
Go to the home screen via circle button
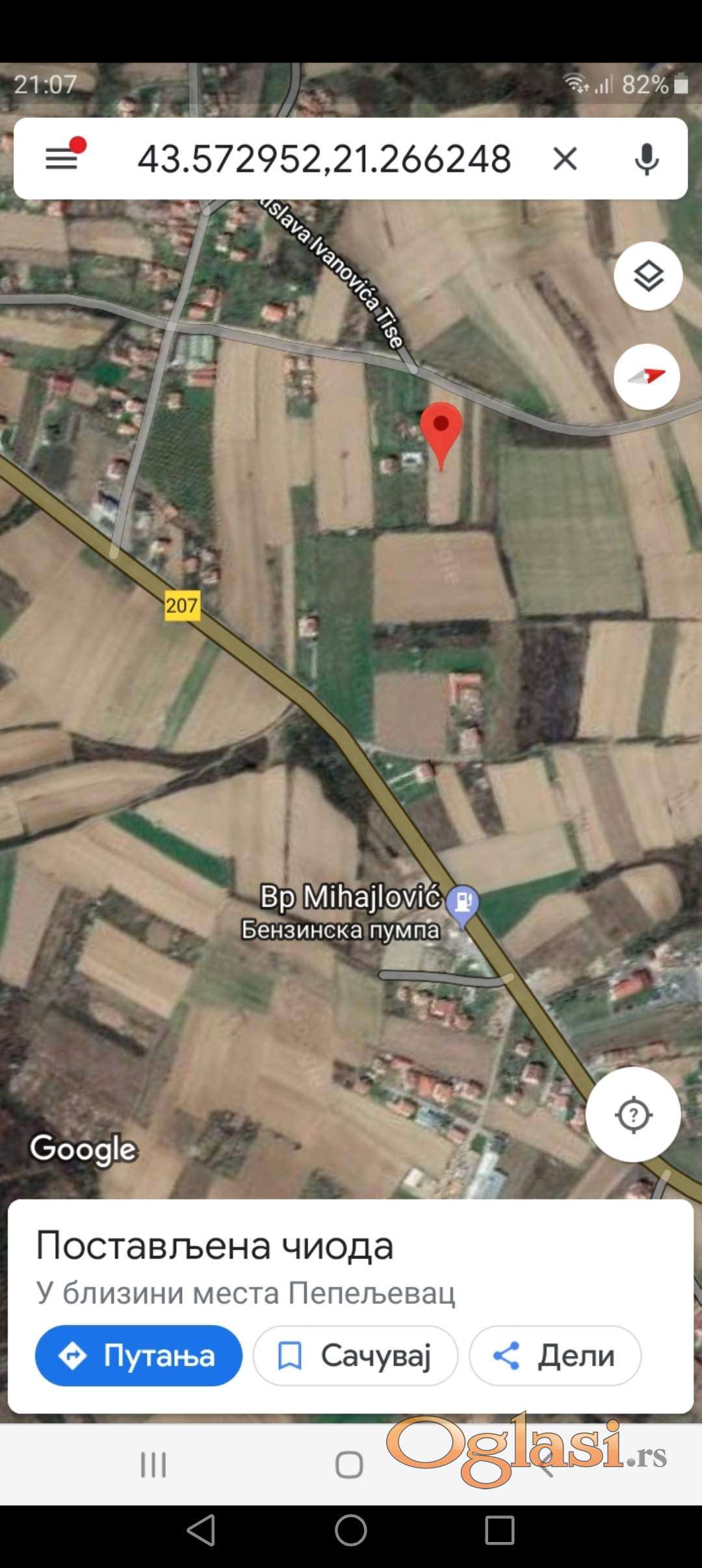(x=351, y=1530)
